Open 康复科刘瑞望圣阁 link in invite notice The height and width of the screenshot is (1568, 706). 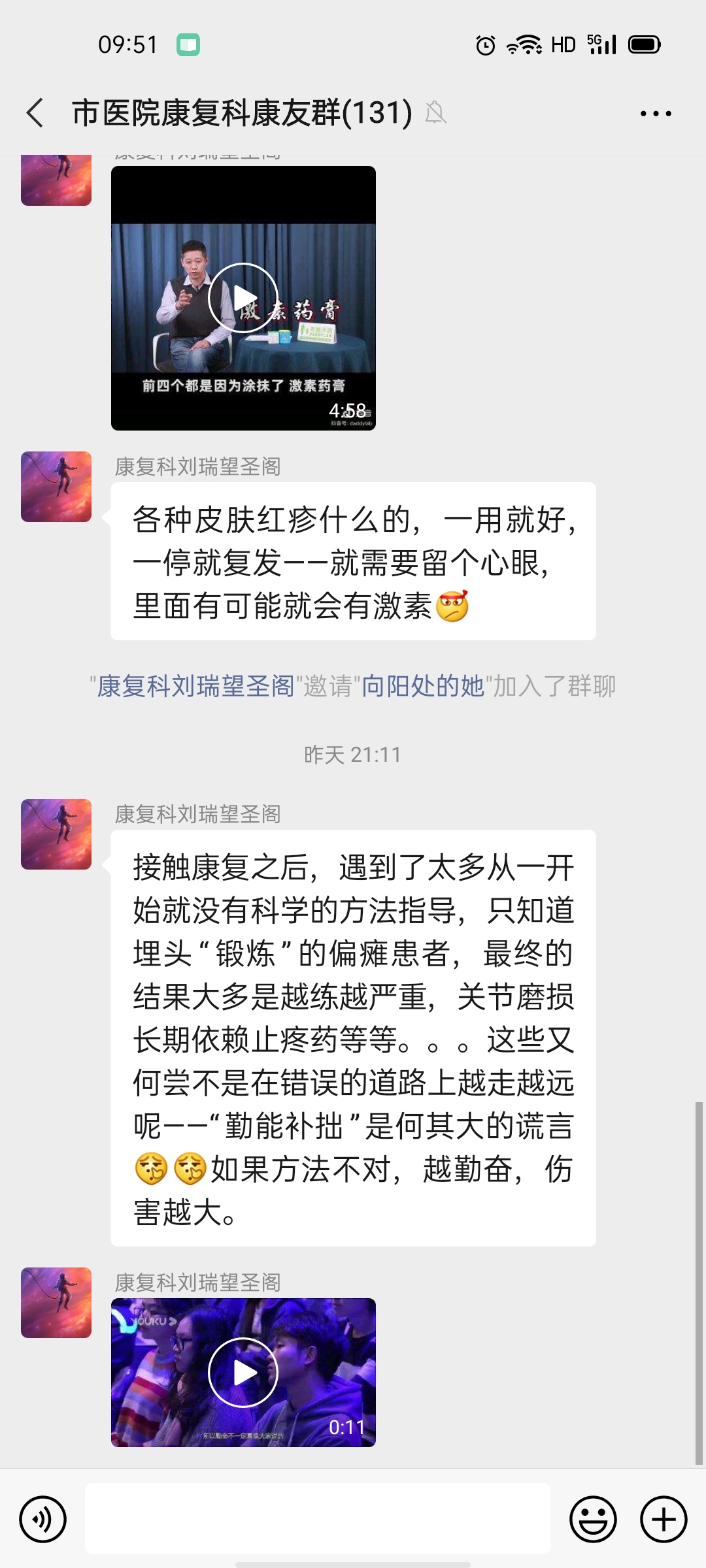[x=195, y=686]
